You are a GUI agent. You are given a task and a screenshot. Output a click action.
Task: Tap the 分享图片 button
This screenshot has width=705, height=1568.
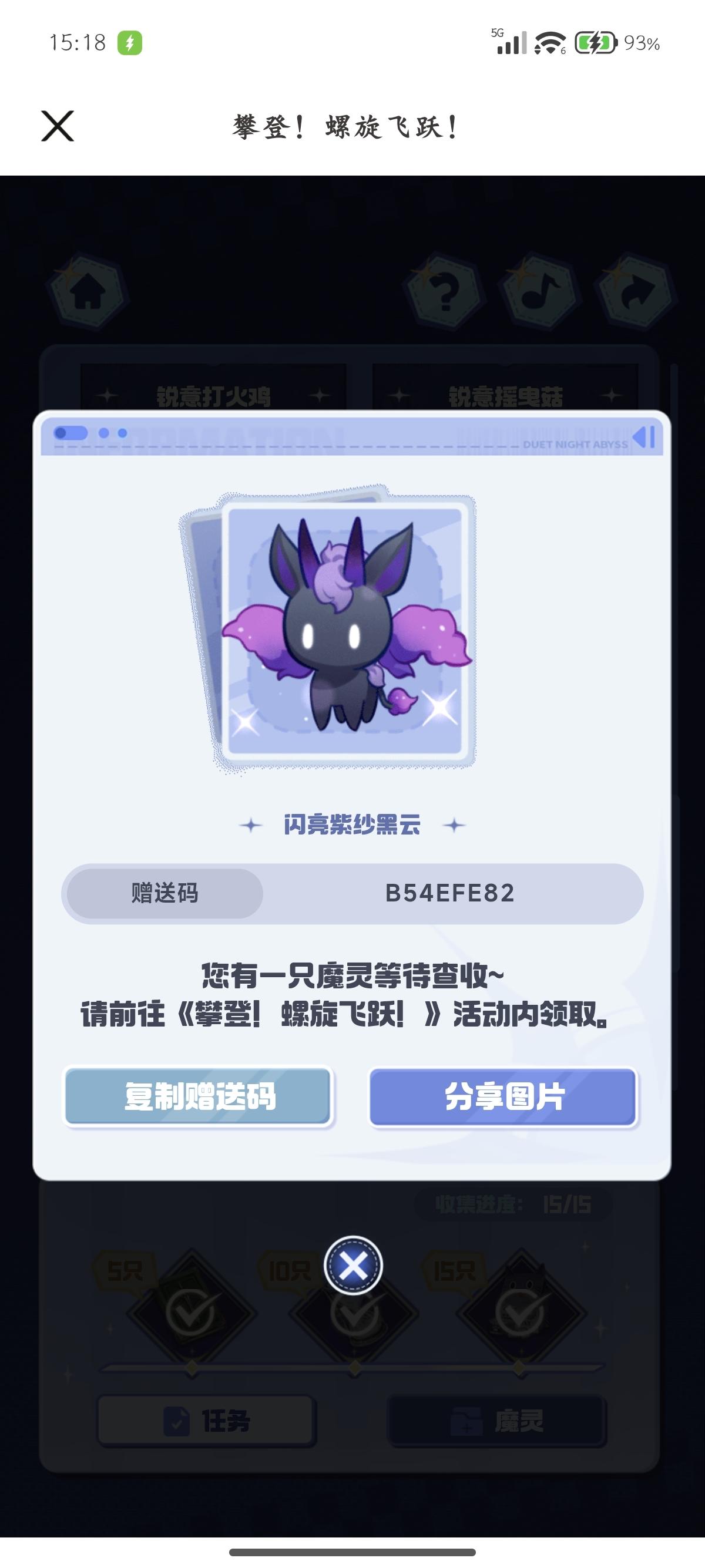click(x=503, y=1096)
